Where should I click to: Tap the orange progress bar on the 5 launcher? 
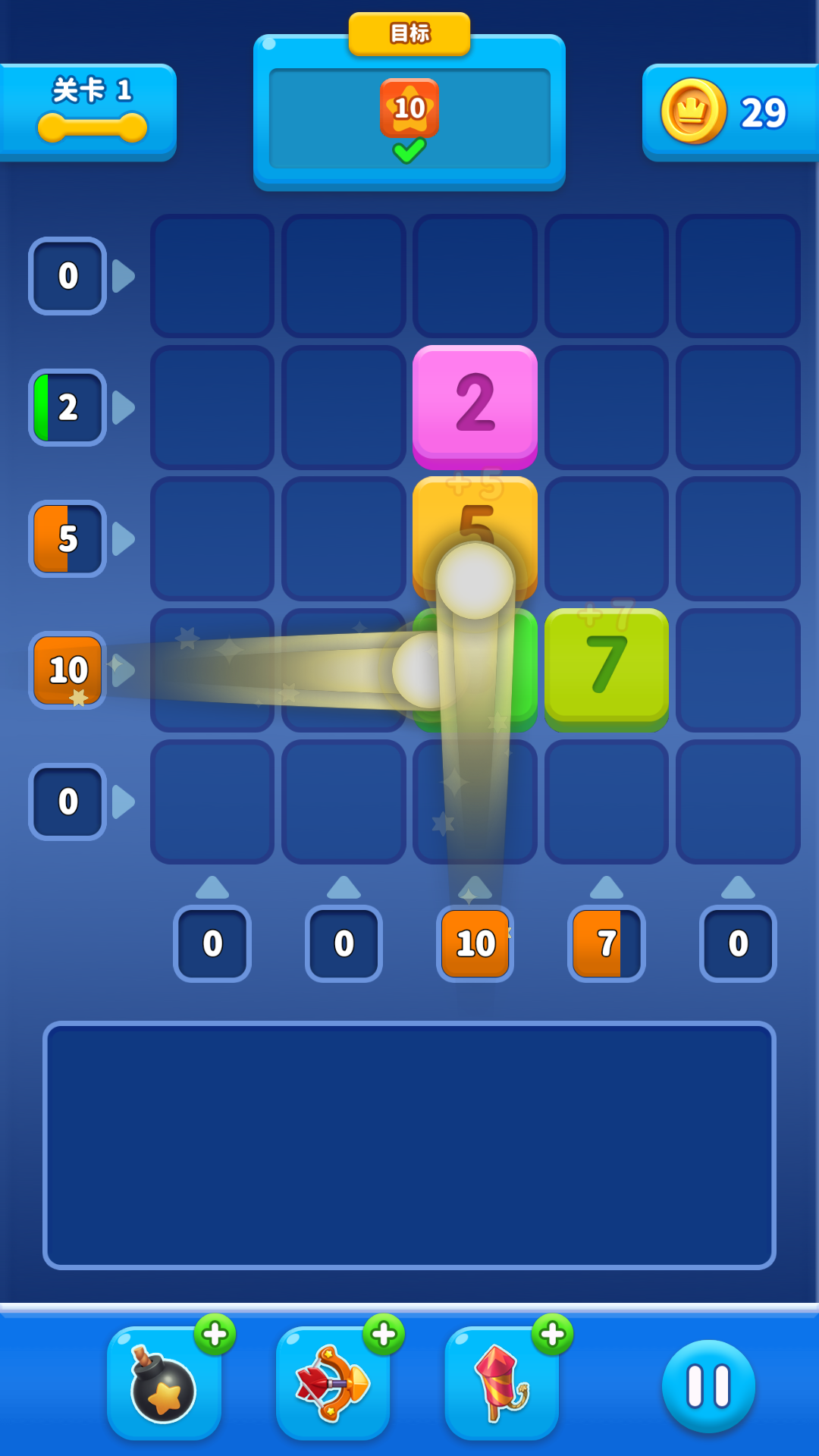point(49,538)
